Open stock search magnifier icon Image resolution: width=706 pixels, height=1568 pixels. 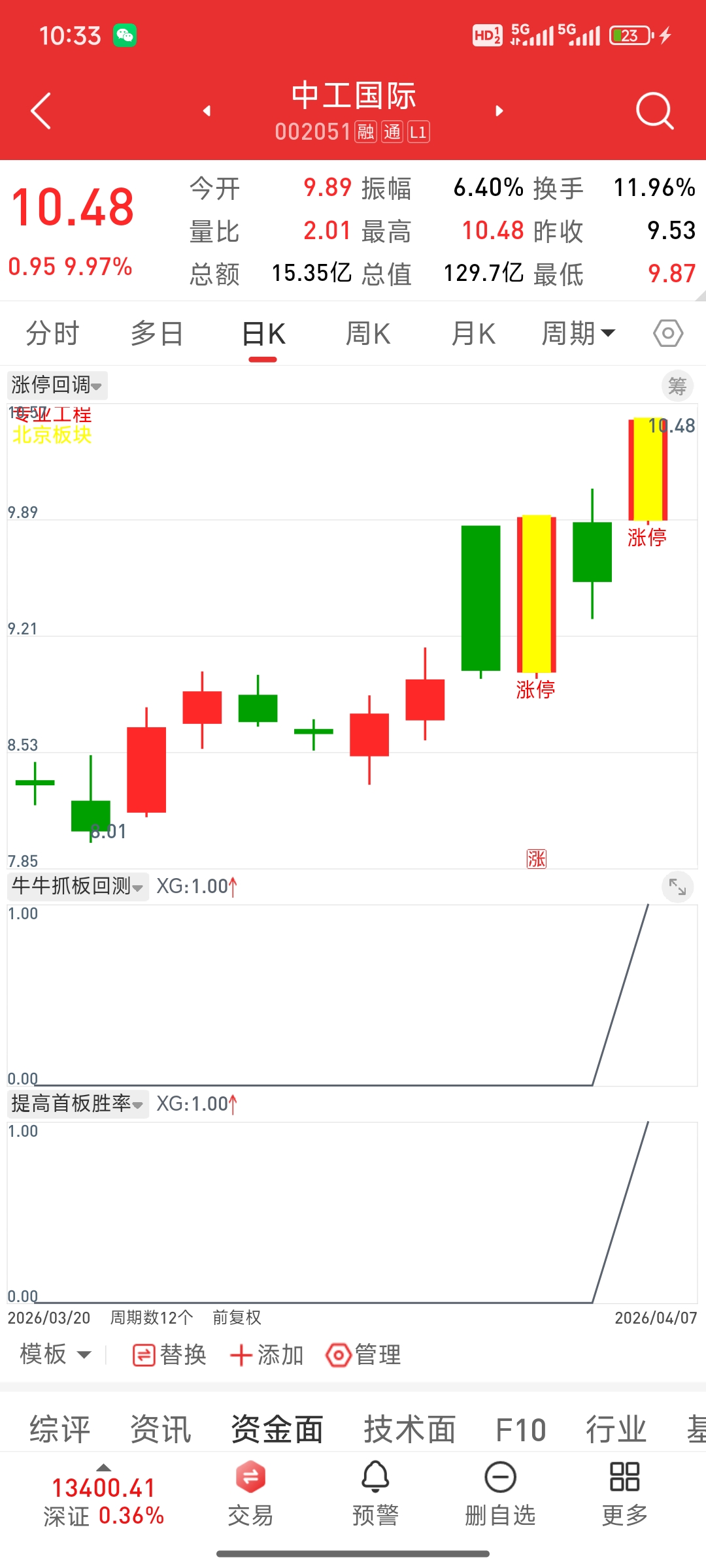point(654,111)
